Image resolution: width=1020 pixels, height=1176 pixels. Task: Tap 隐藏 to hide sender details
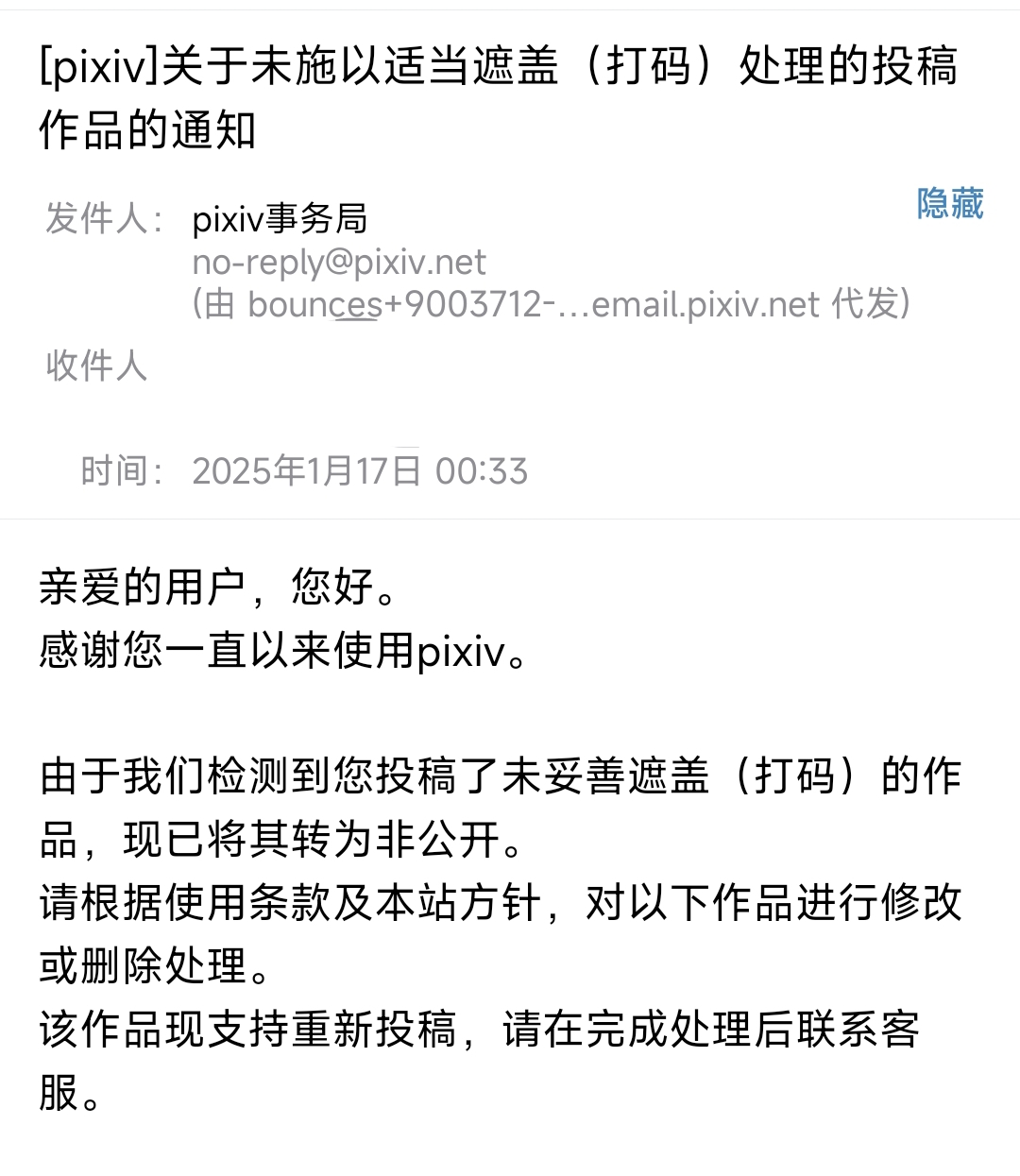point(949,204)
